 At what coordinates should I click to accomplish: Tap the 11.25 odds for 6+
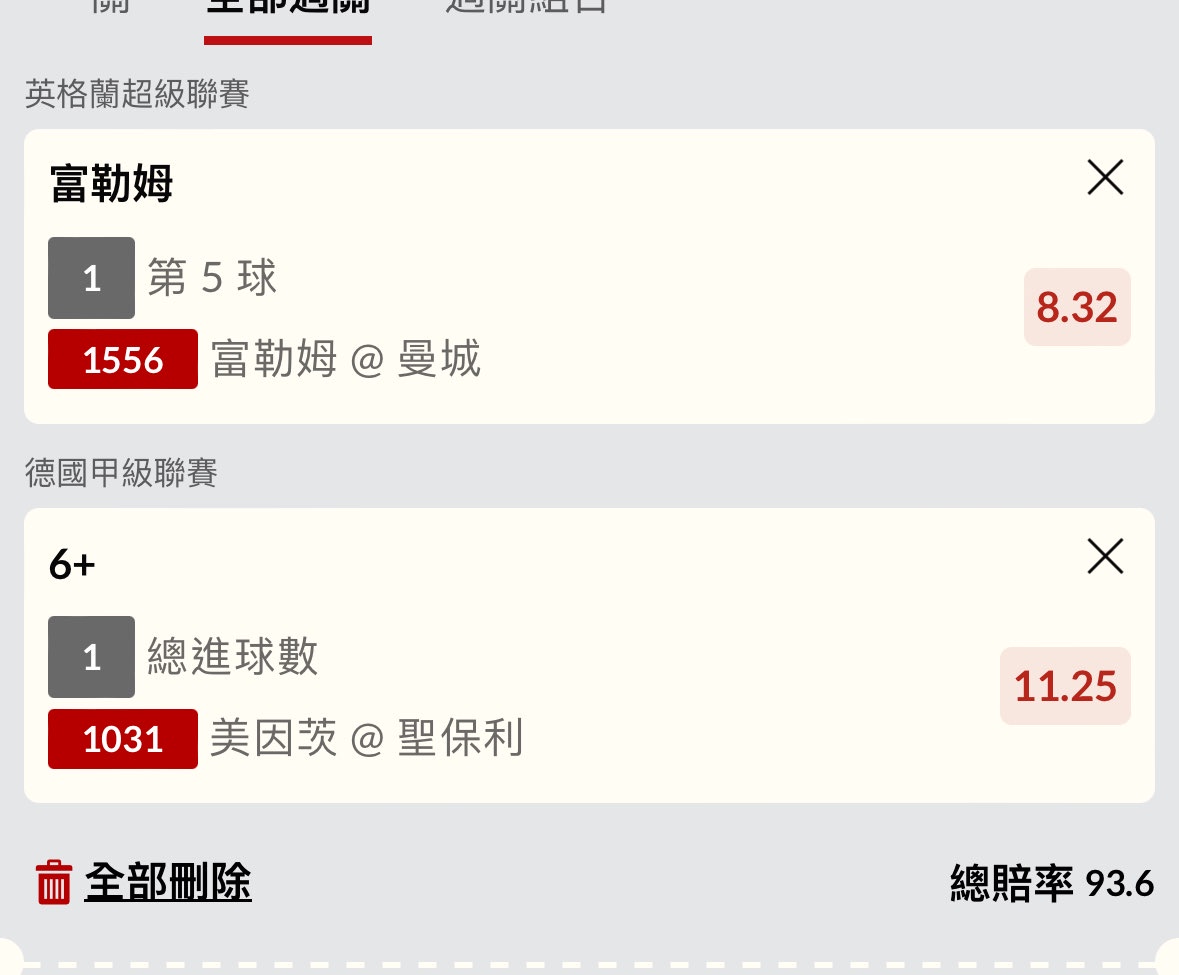(1065, 686)
